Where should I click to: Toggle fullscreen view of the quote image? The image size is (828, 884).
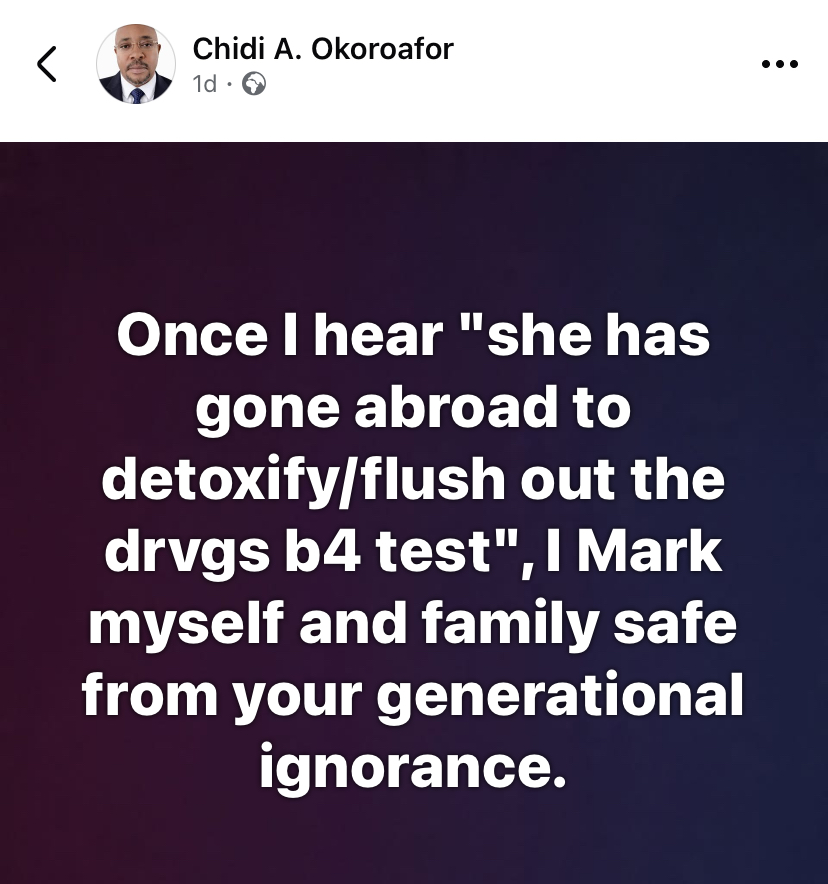click(x=414, y=510)
